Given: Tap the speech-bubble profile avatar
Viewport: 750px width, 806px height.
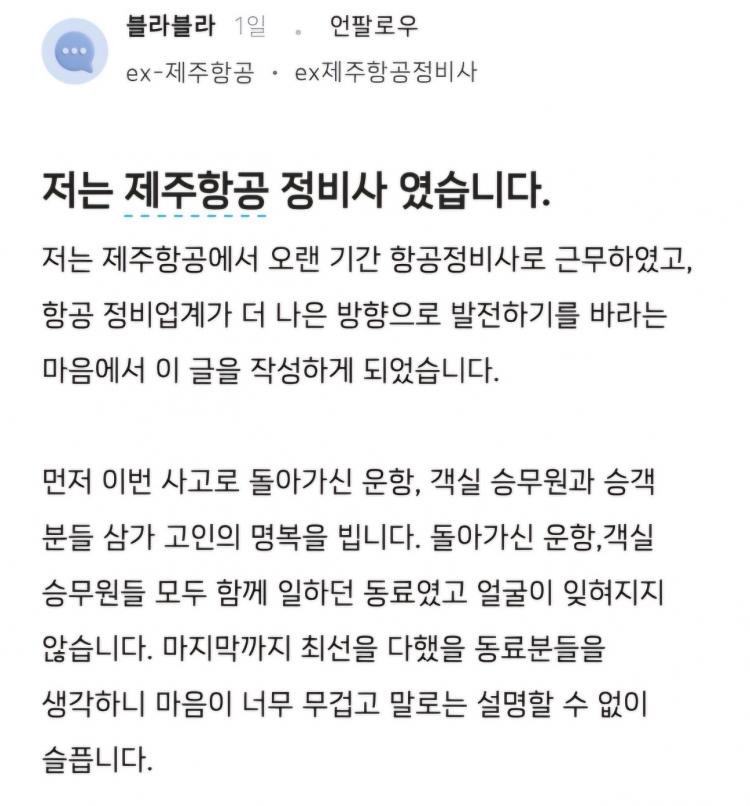Looking at the screenshot, I should coord(75,50).
